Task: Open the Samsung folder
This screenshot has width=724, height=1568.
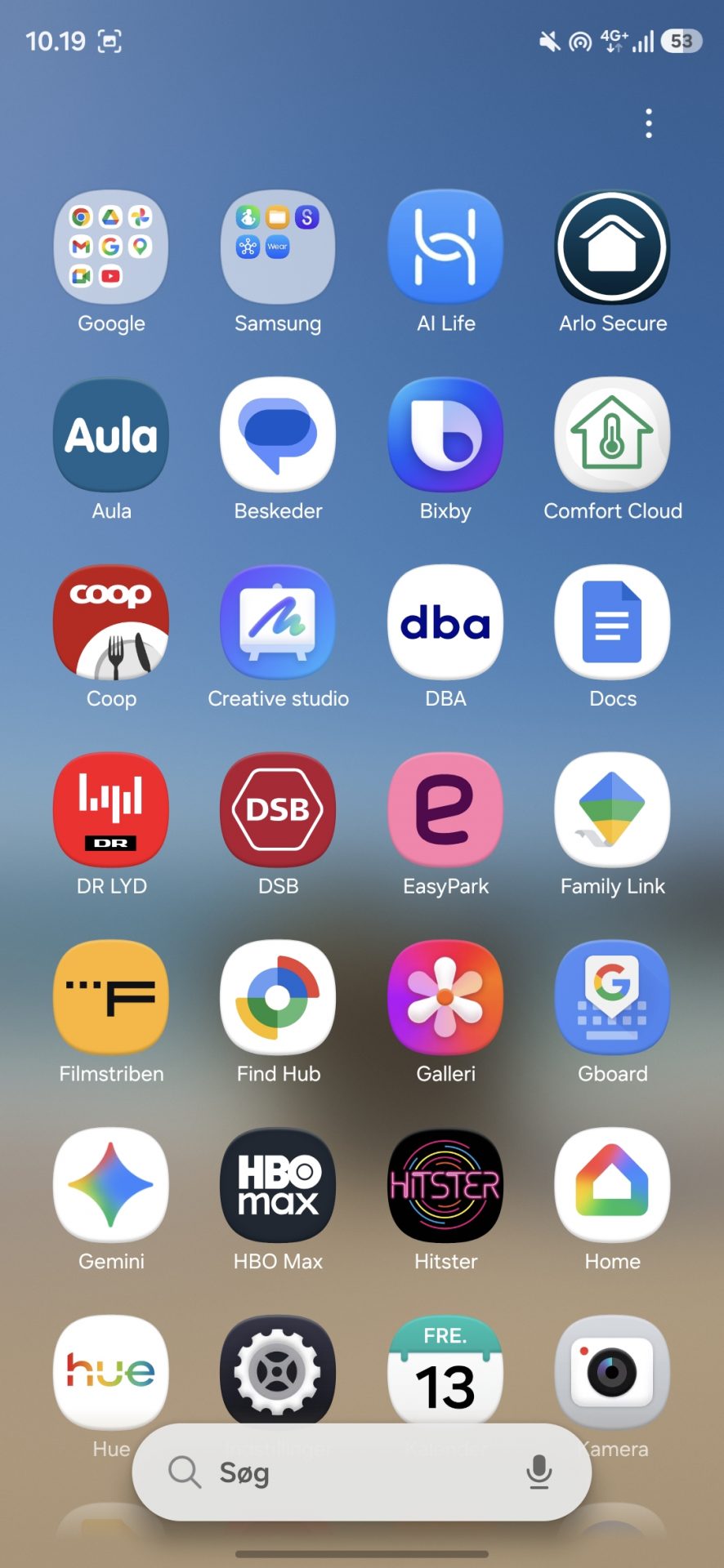Action: [x=278, y=247]
